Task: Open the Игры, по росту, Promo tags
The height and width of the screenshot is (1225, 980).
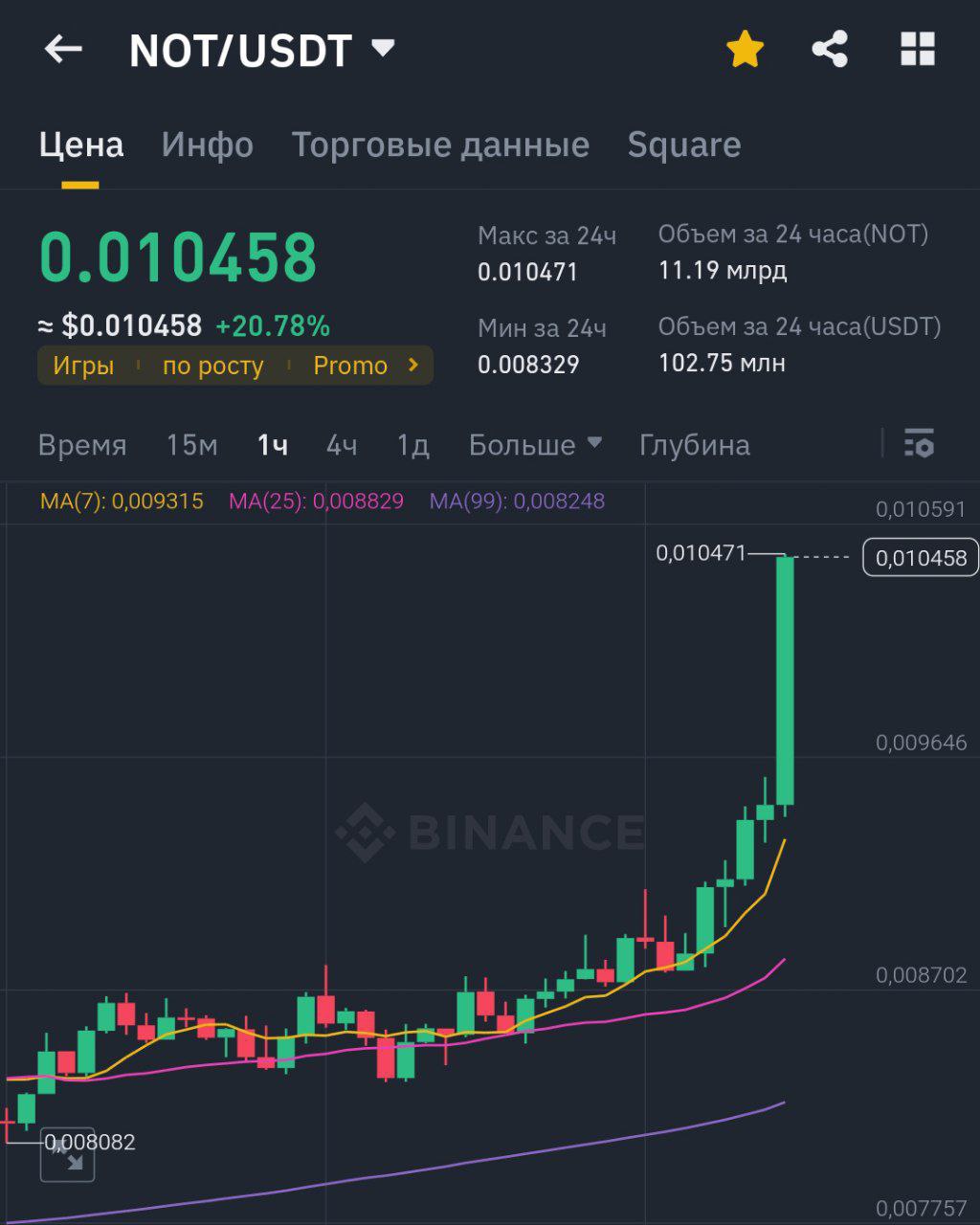Action: pyautogui.click(x=235, y=366)
